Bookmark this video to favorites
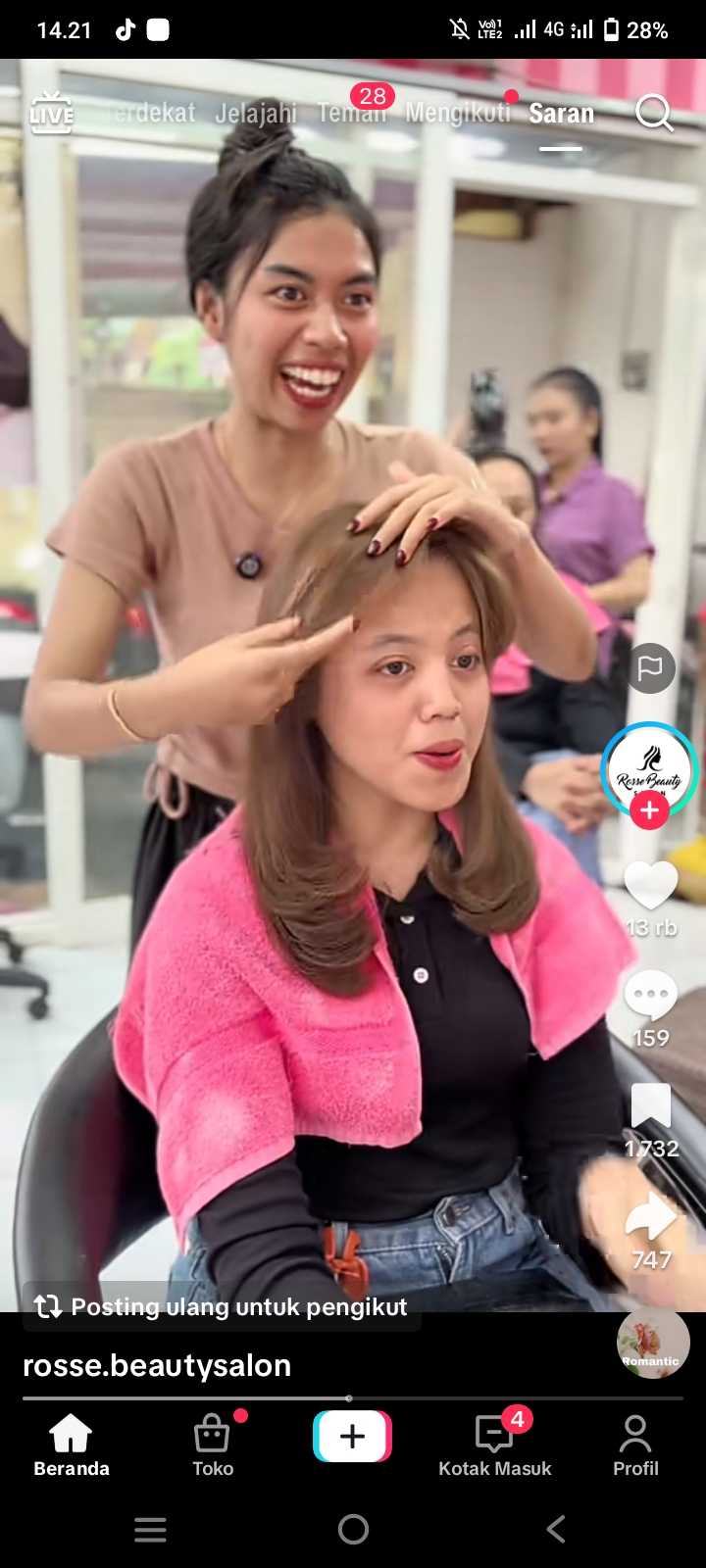Image resolution: width=706 pixels, height=1568 pixels. [651, 1107]
